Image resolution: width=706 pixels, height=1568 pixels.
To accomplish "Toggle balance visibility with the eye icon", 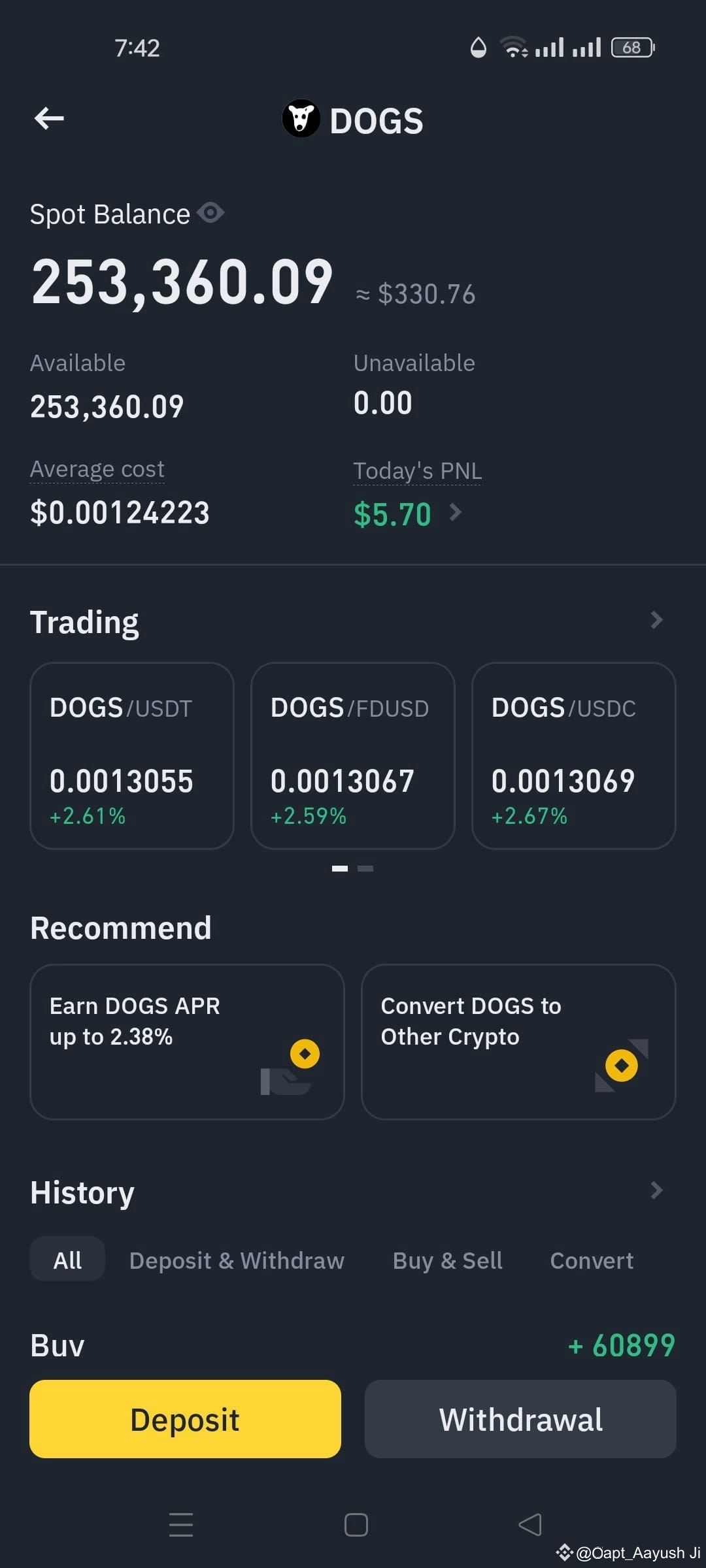I will (210, 213).
